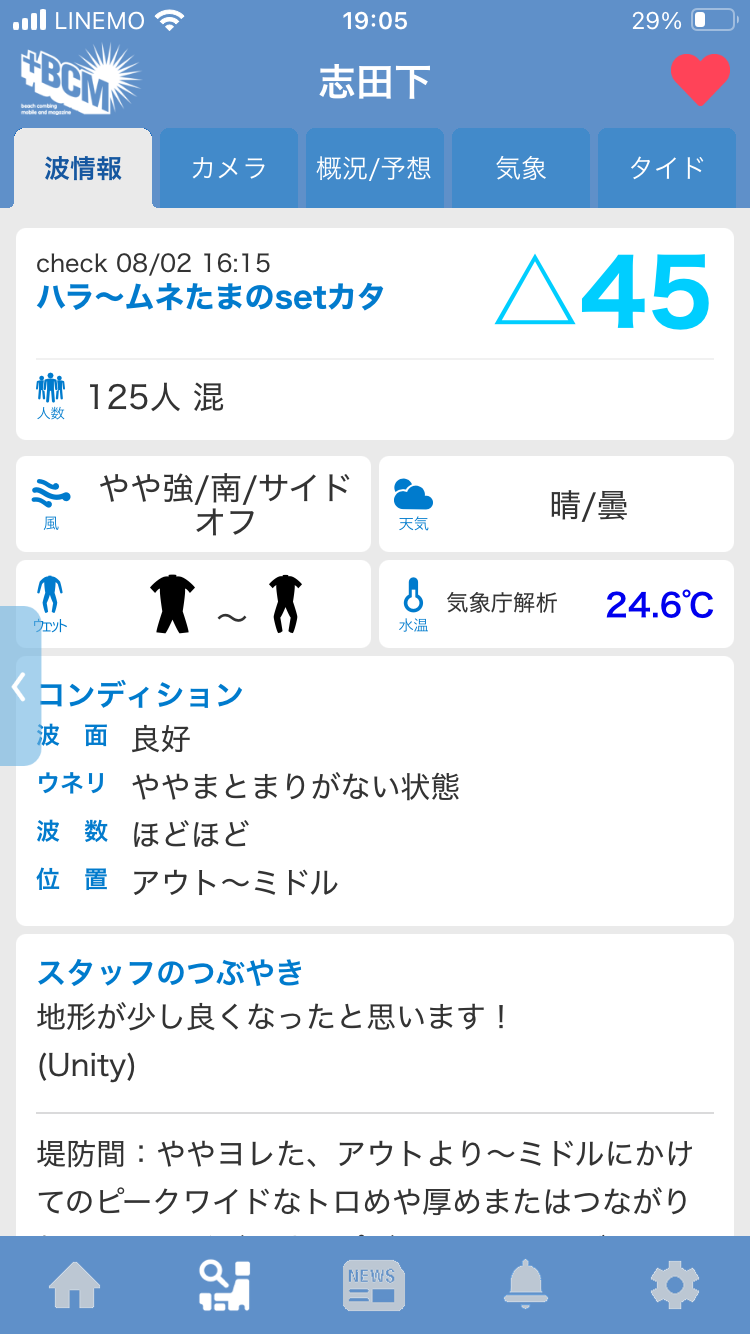
Task: Open the NEWS section
Action: tap(373, 1285)
